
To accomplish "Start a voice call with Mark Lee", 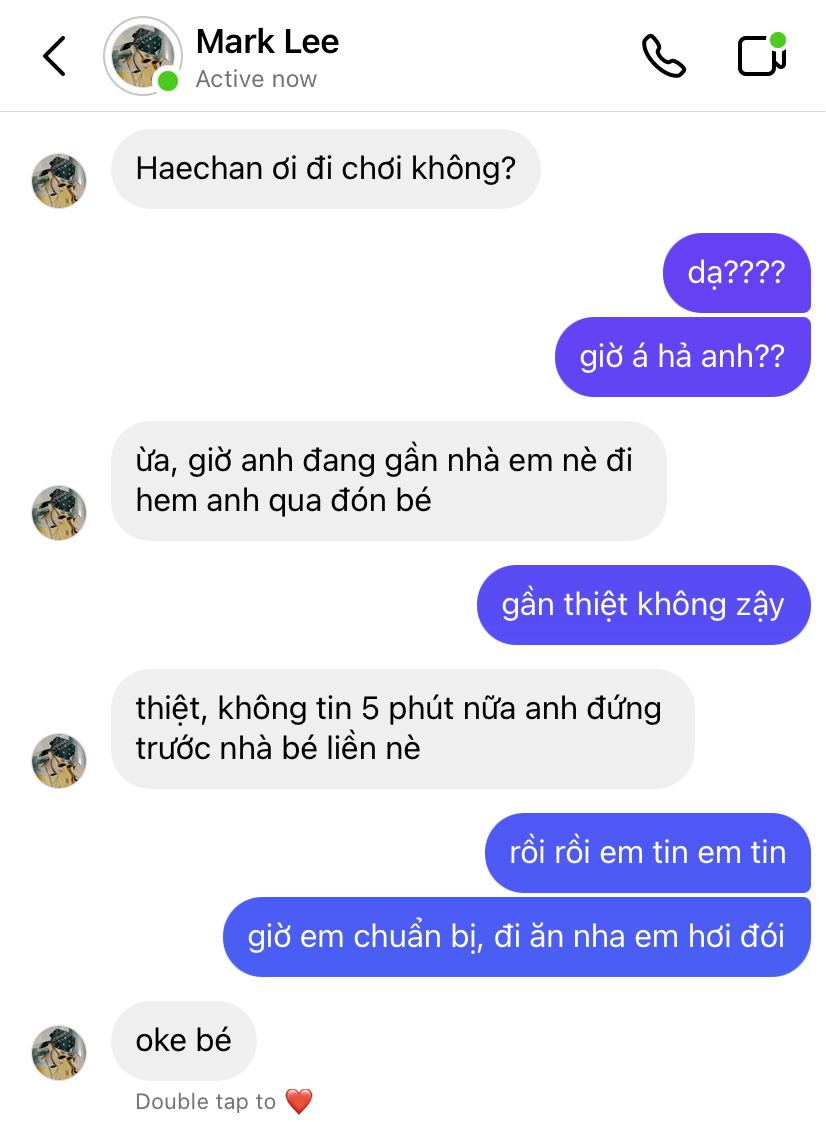I will 663,56.
